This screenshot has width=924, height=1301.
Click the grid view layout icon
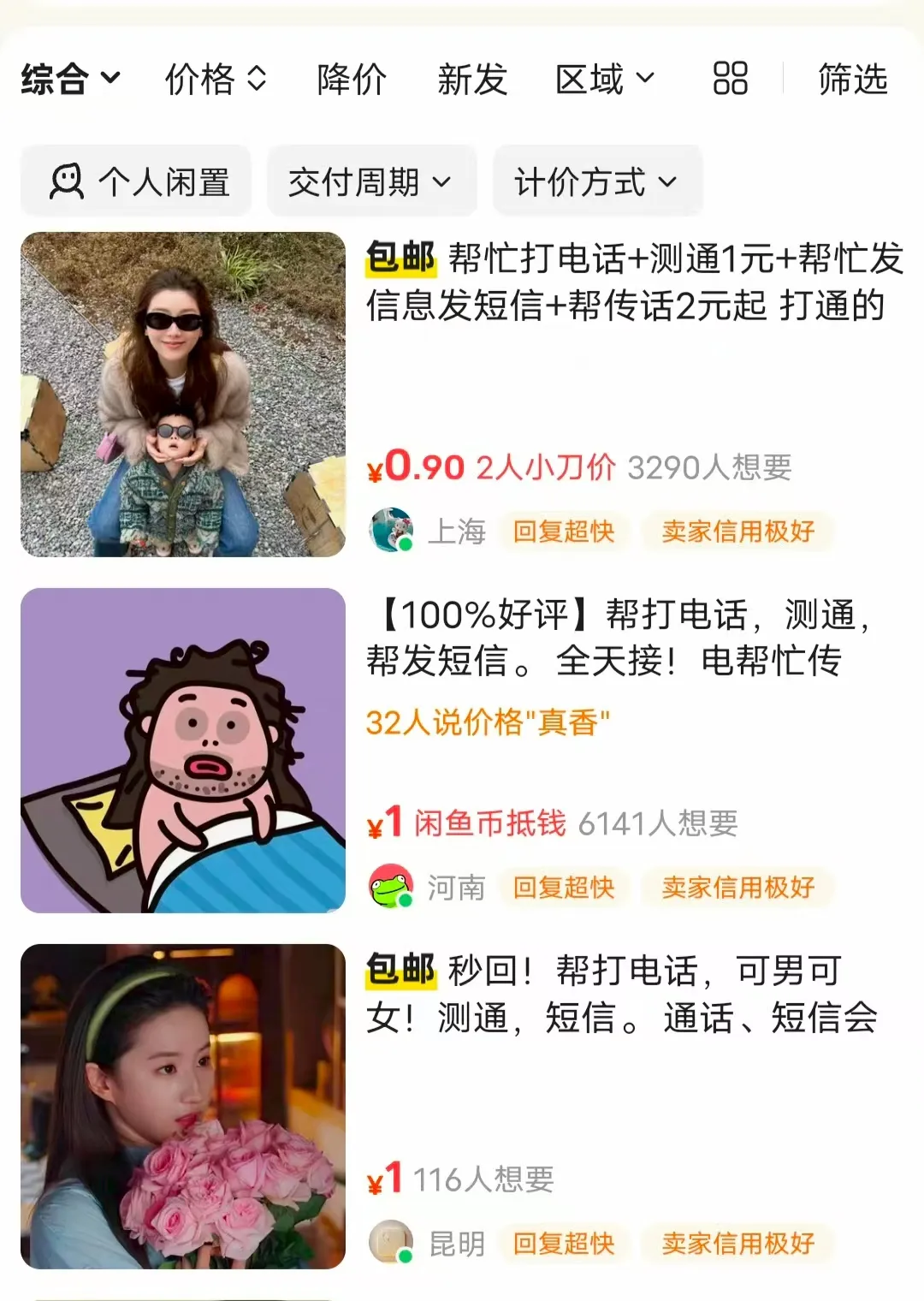point(728,80)
